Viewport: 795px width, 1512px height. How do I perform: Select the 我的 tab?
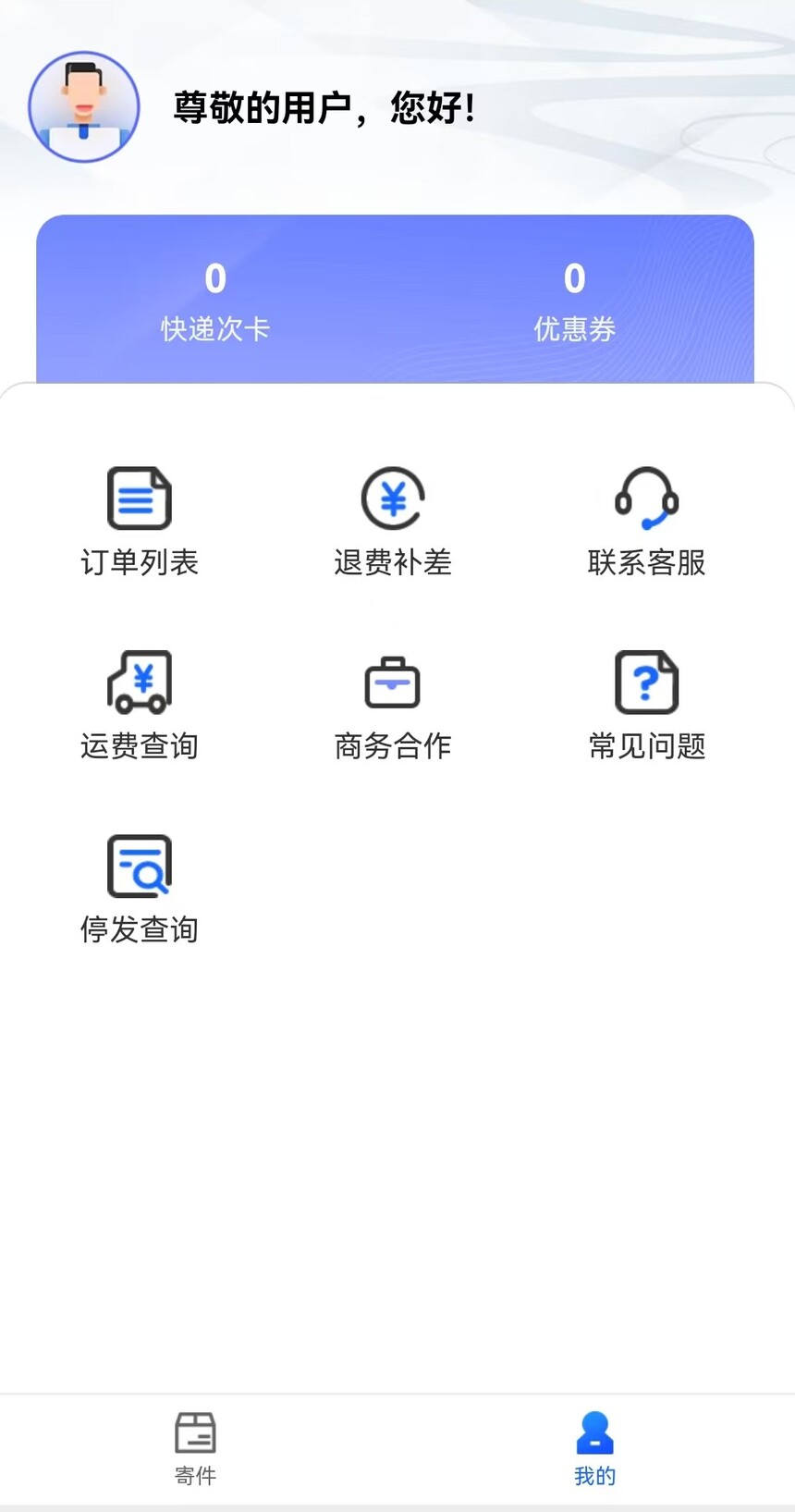(x=594, y=1447)
